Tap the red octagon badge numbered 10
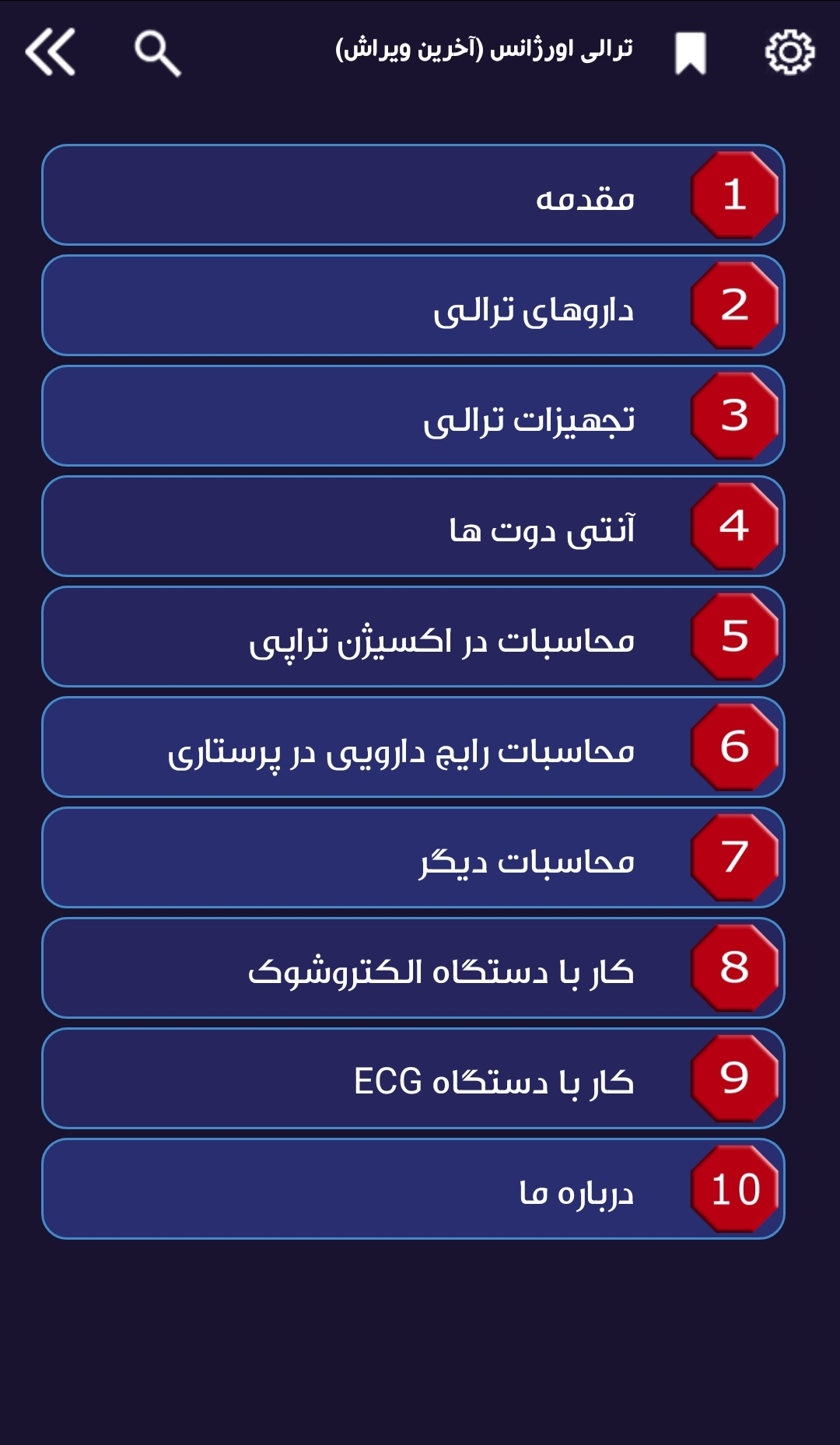 coord(734,1191)
